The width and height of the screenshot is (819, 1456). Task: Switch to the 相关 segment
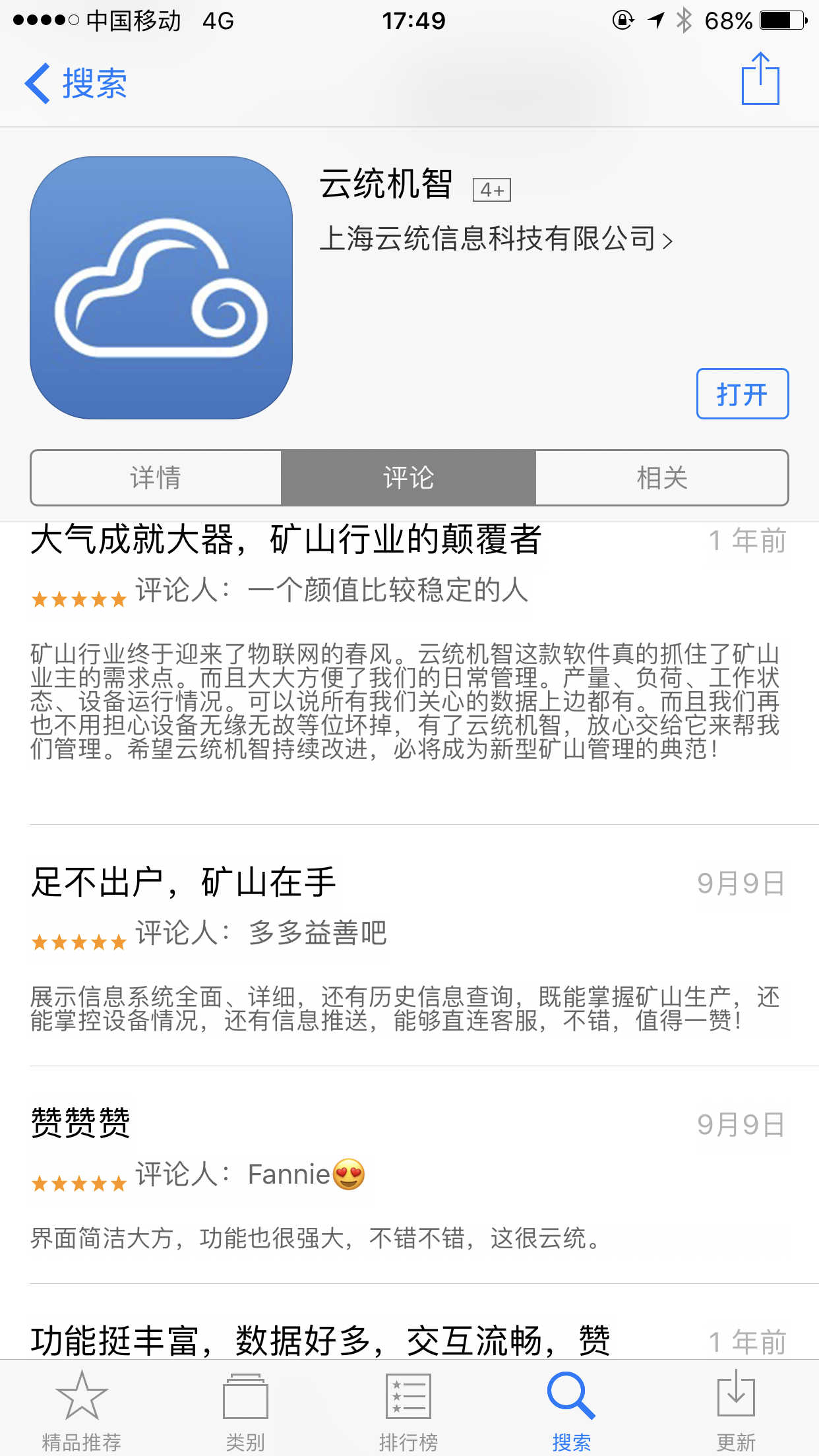point(662,478)
